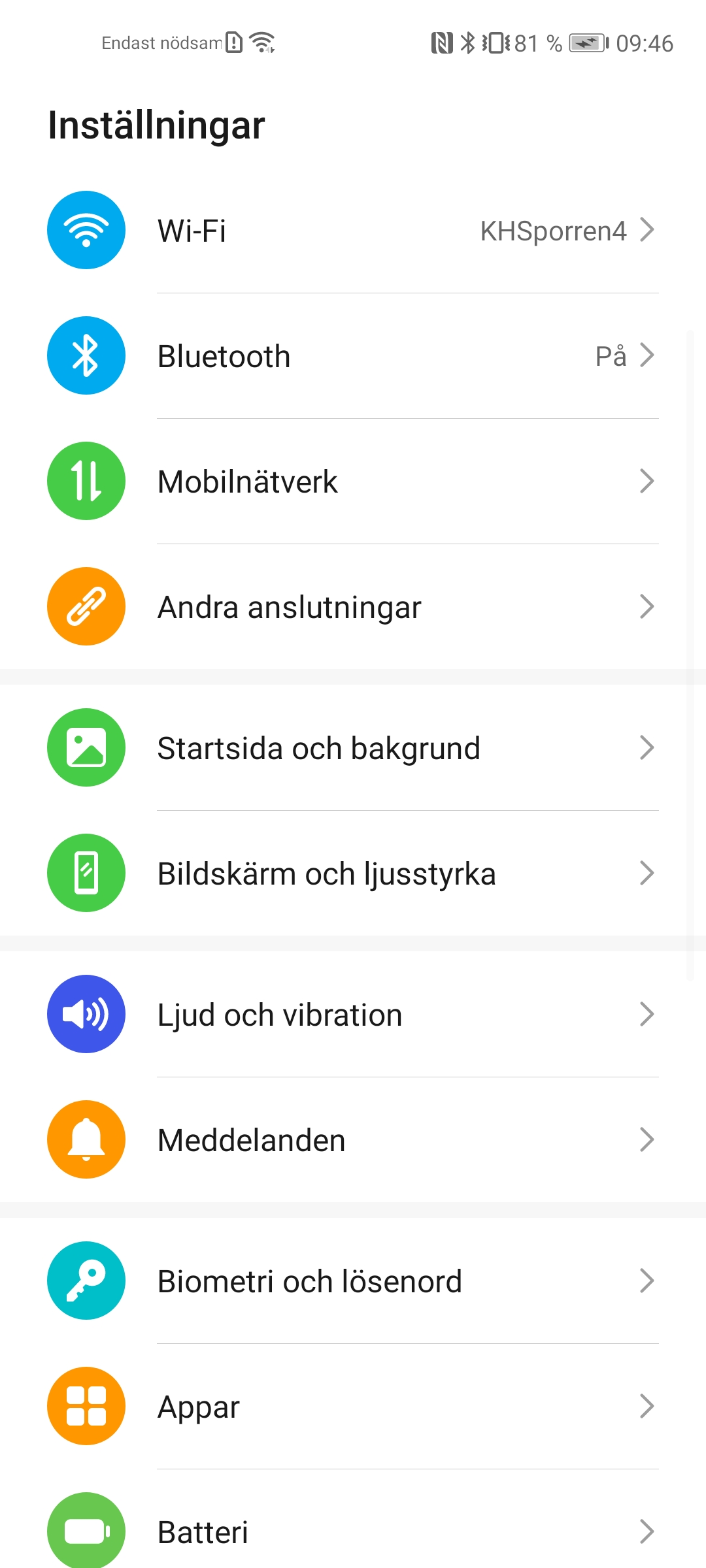Open Meddelanden settings
This screenshot has width=706, height=1568.
(353, 1140)
